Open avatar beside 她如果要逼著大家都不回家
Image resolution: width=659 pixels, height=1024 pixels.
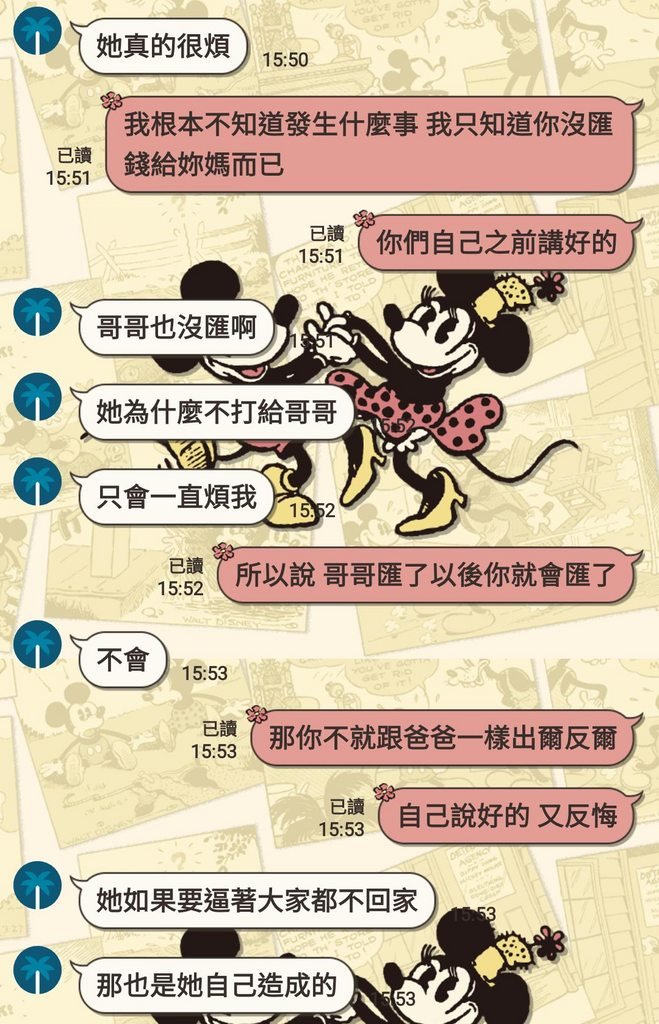click(x=38, y=886)
